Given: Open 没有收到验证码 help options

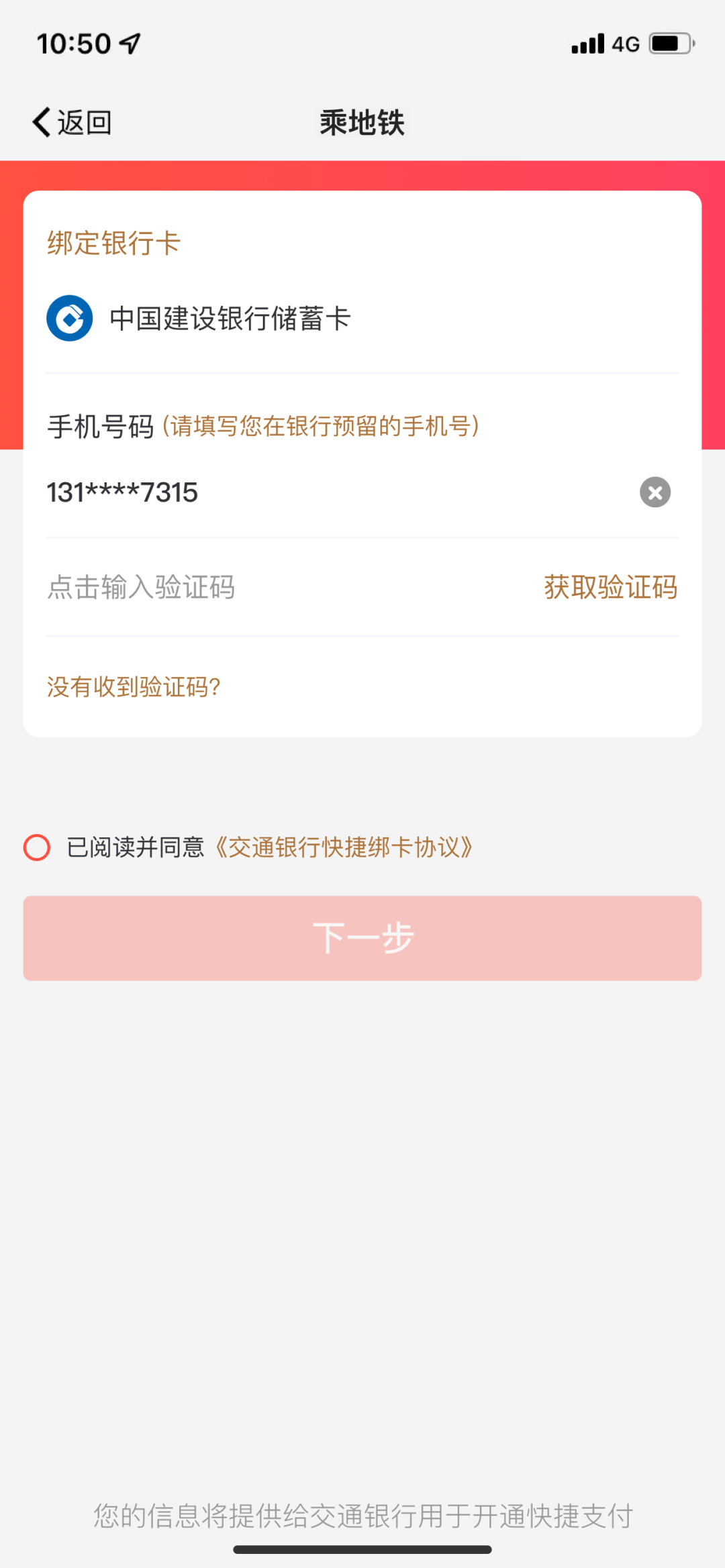Looking at the screenshot, I should 133,687.
